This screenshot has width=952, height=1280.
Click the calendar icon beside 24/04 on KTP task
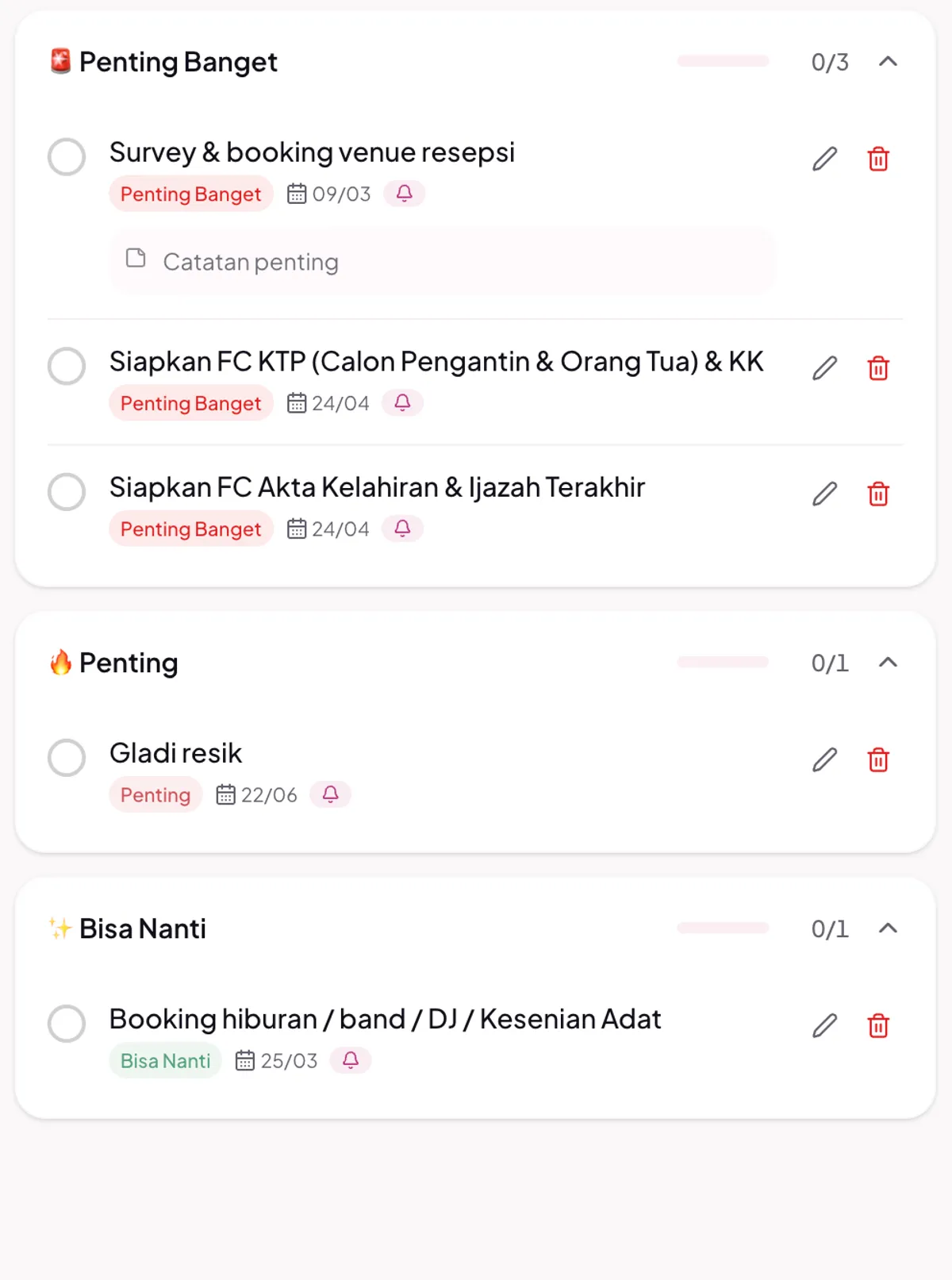297,403
